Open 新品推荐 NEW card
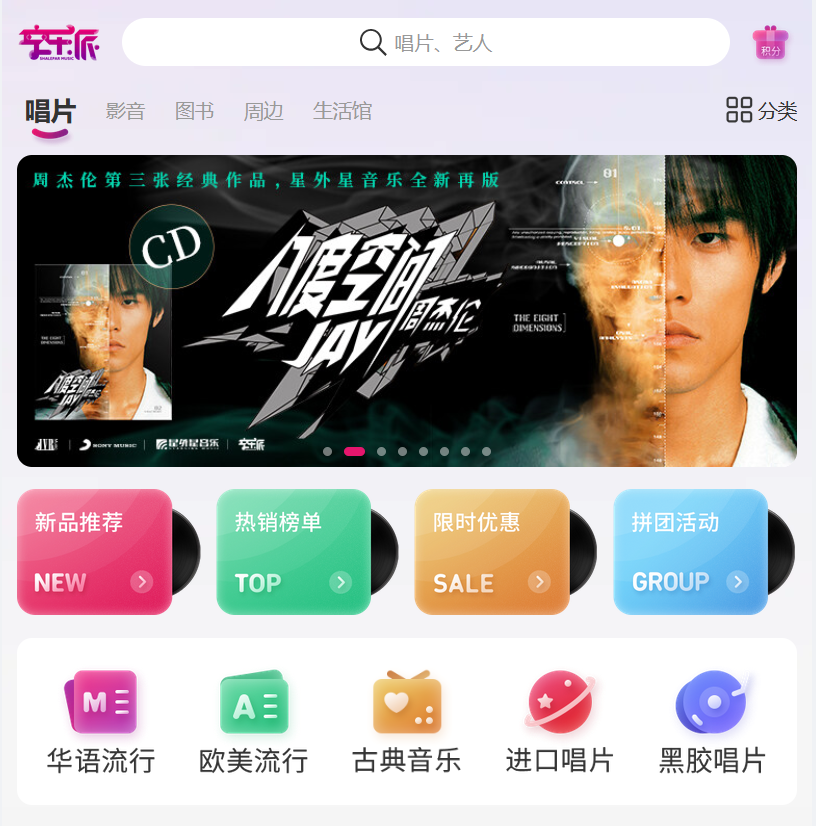The width and height of the screenshot is (816, 826). point(95,551)
